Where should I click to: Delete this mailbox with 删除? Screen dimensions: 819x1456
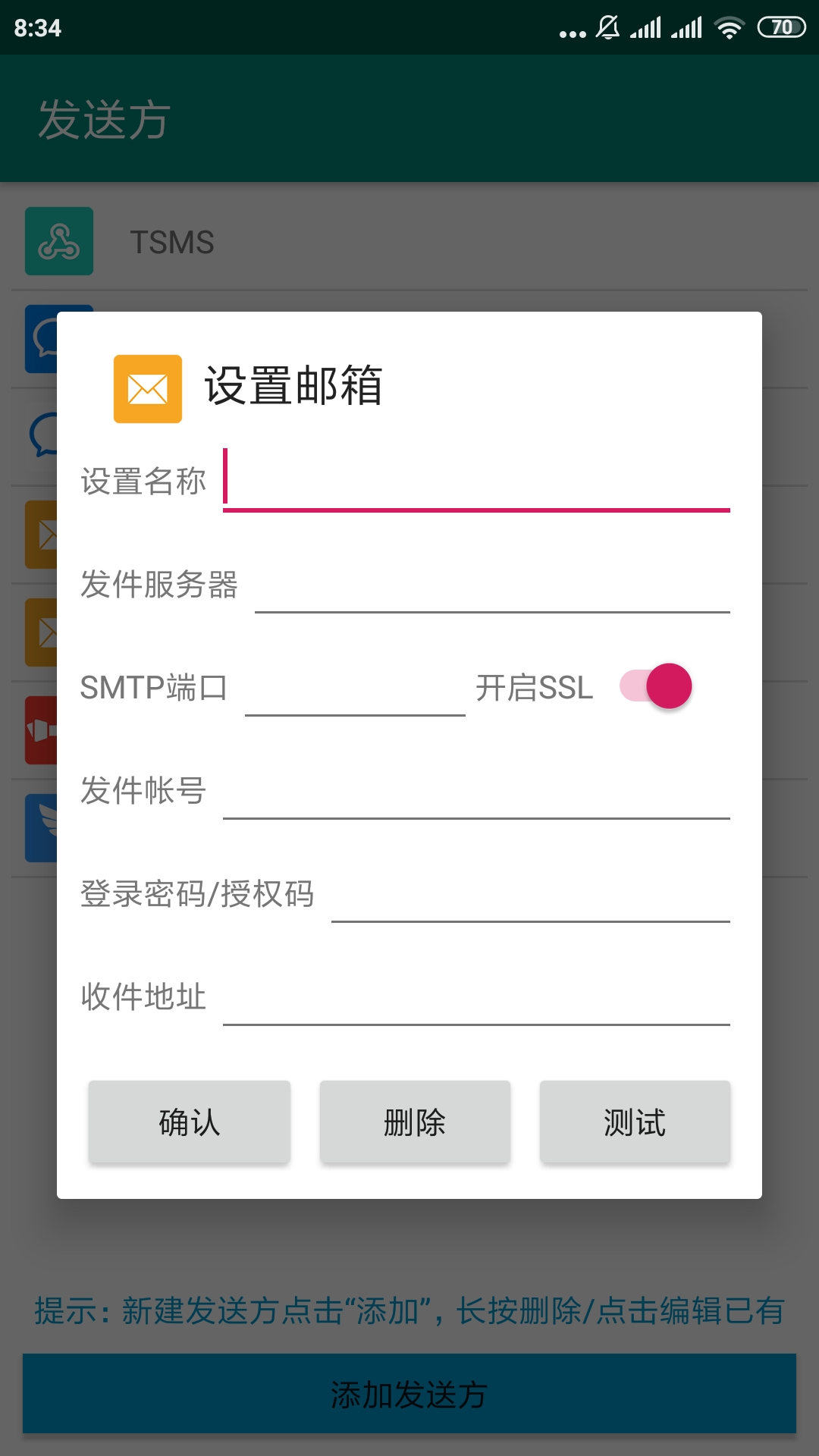[x=415, y=1122]
